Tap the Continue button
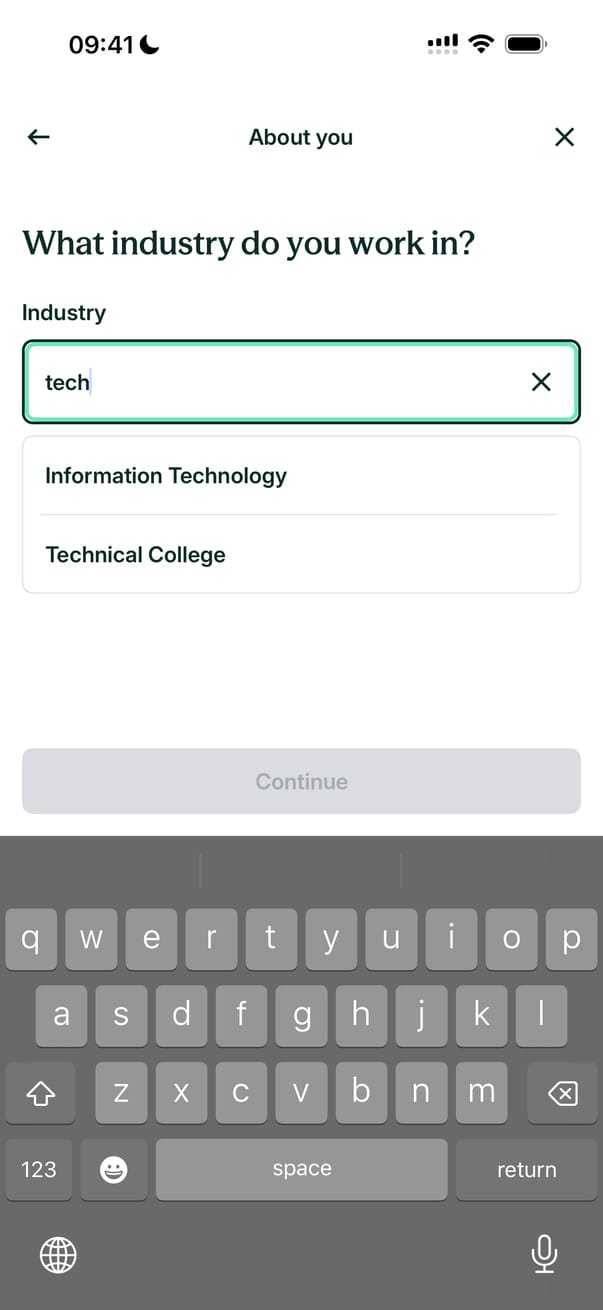 tap(301, 781)
